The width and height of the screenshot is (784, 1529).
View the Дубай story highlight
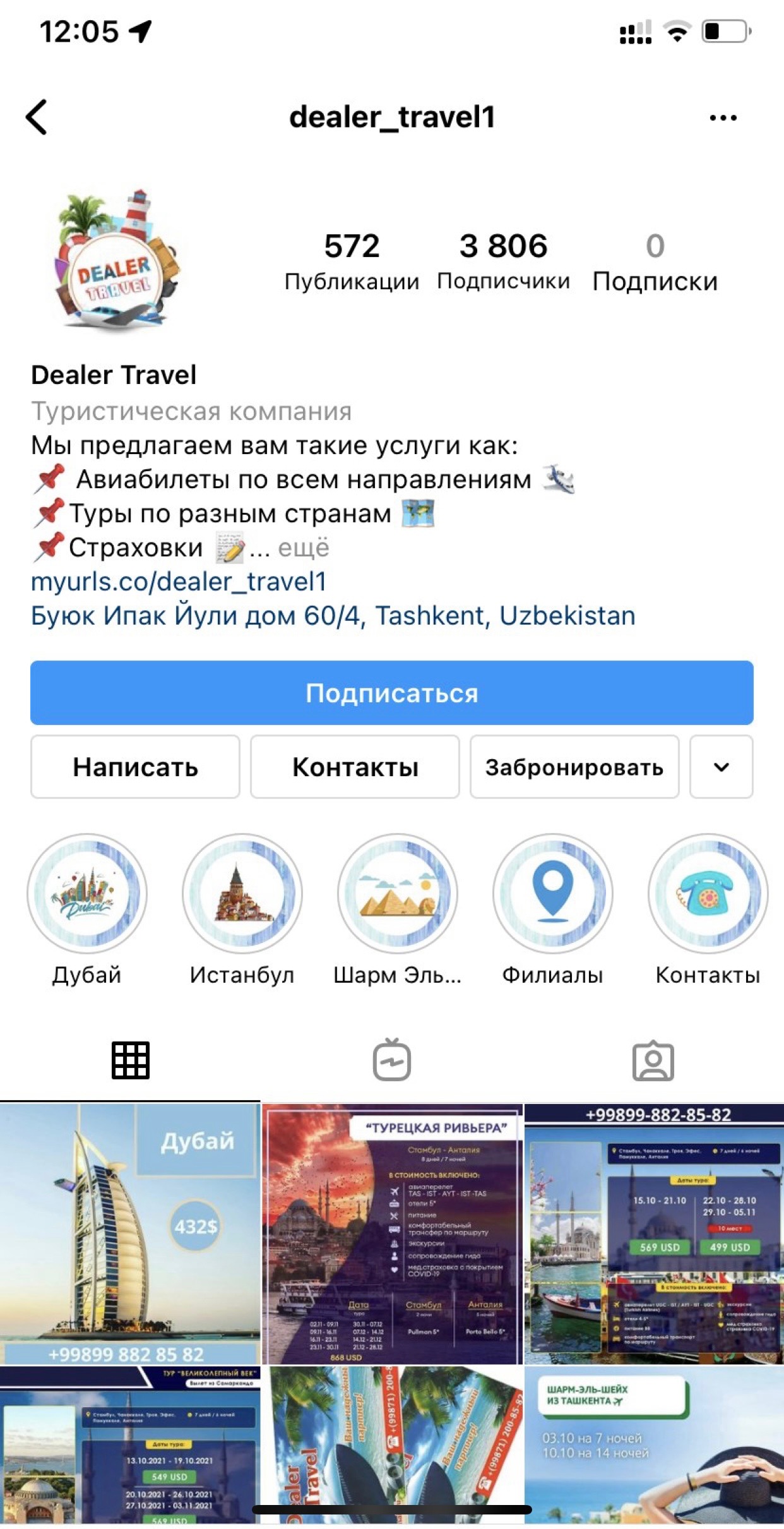pos(87,893)
